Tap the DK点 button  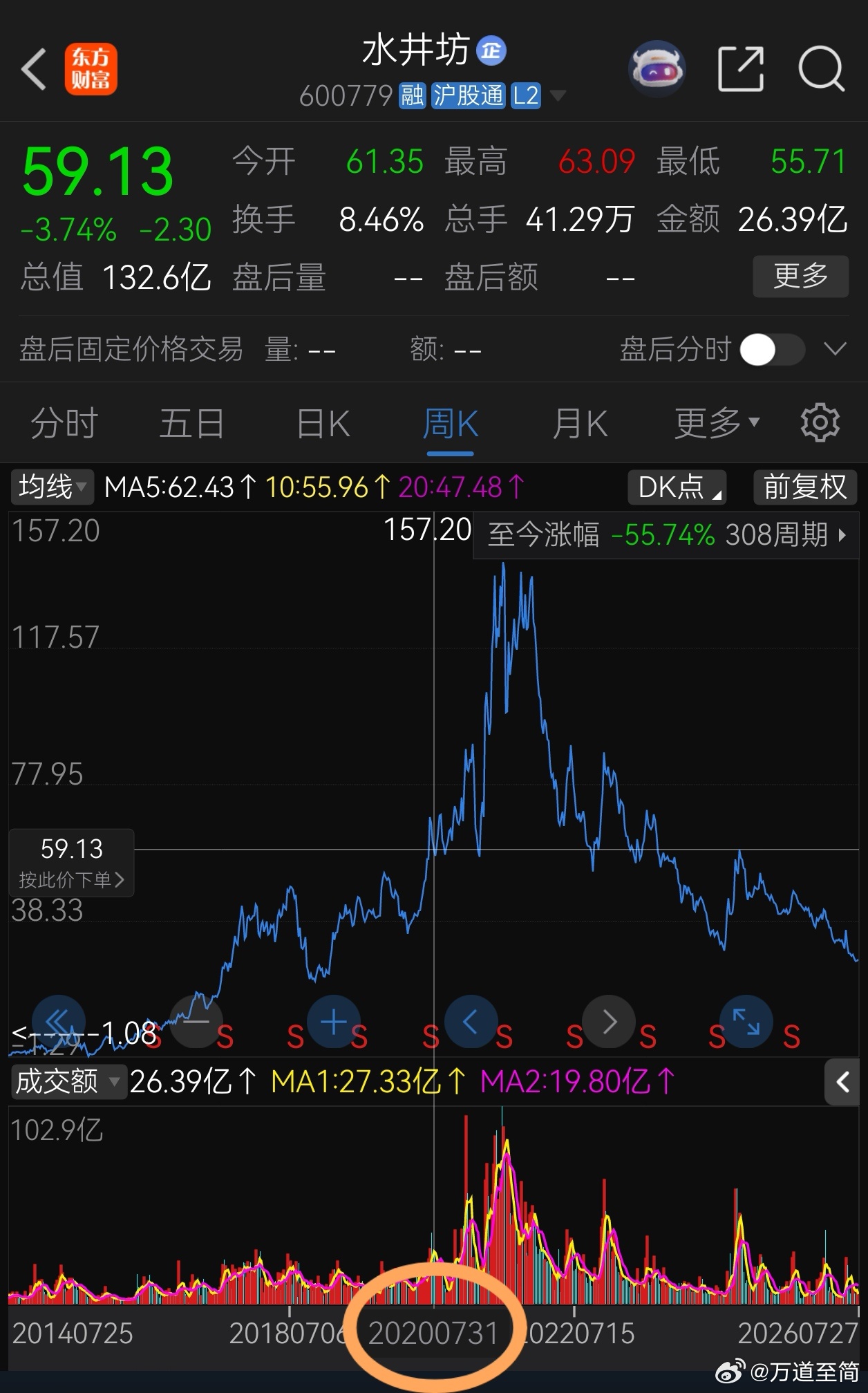tap(677, 487)
